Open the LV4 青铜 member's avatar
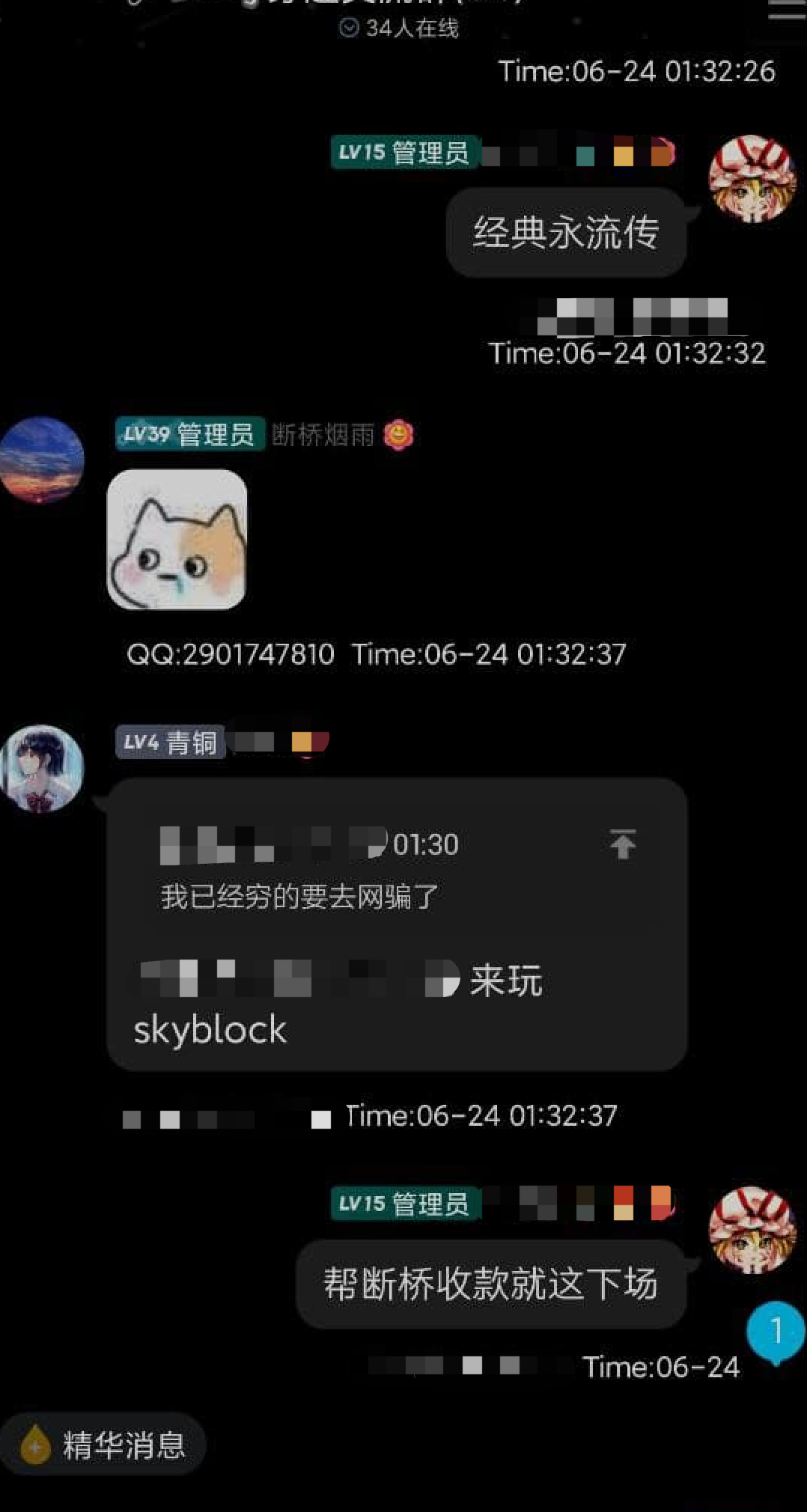The image size is (807, 1512). 42,767
